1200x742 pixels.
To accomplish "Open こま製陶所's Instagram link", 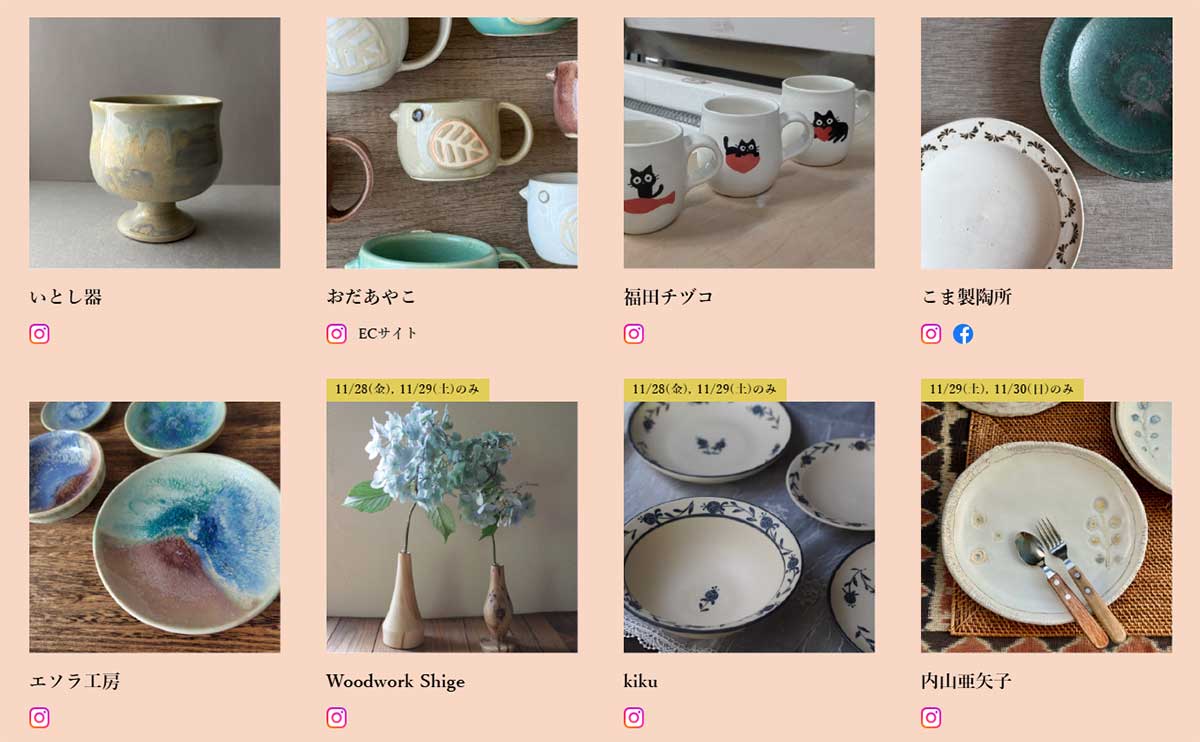I will 931,334.
